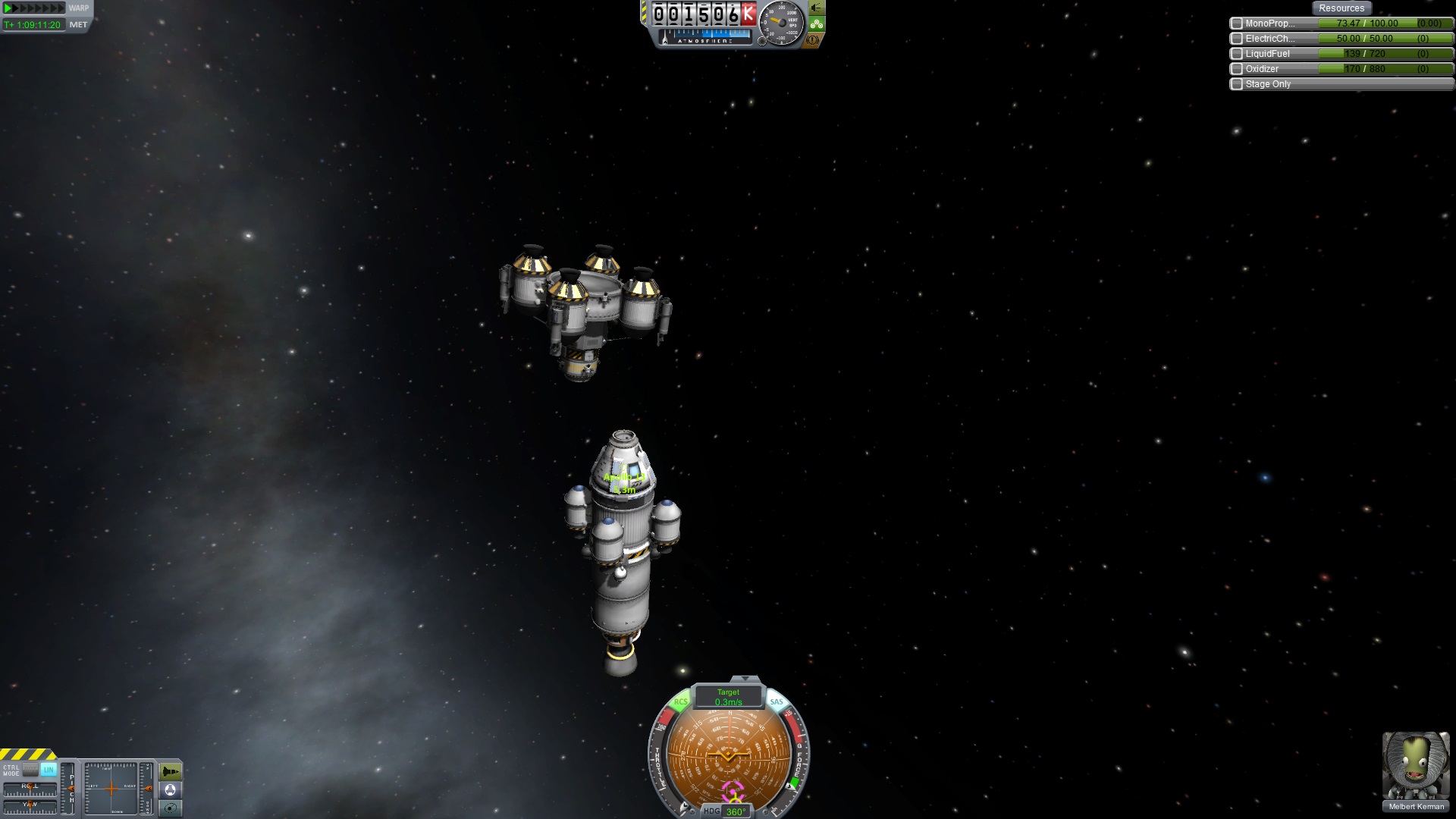Toggle the brakes warning icon

[814, 39]
